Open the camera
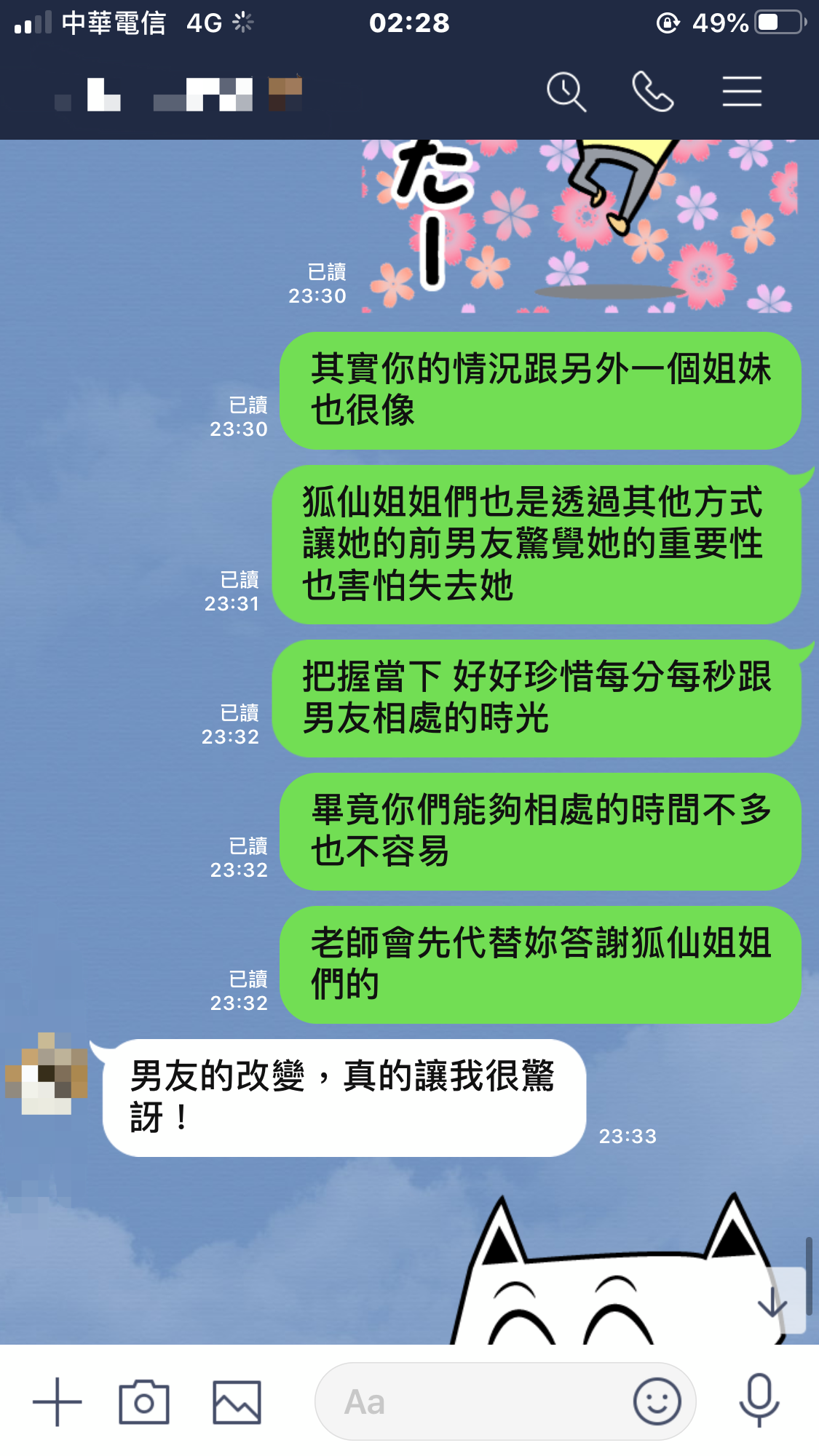819x1456 pixels. [144, 1401]
